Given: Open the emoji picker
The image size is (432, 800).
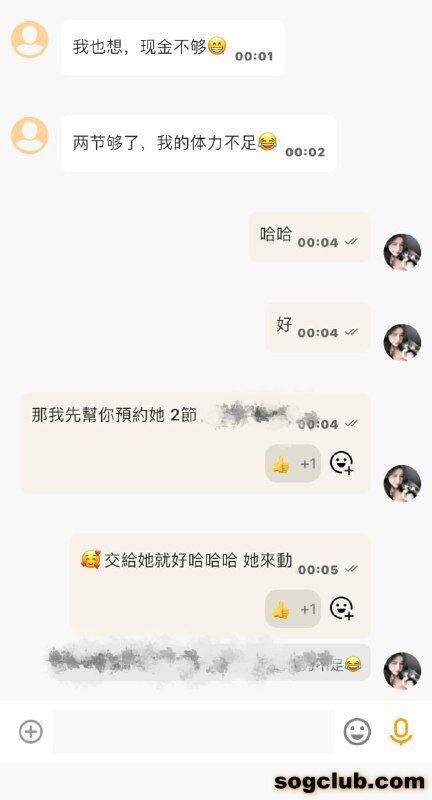Looking at the screenshot, I should (x=357, y=732).
